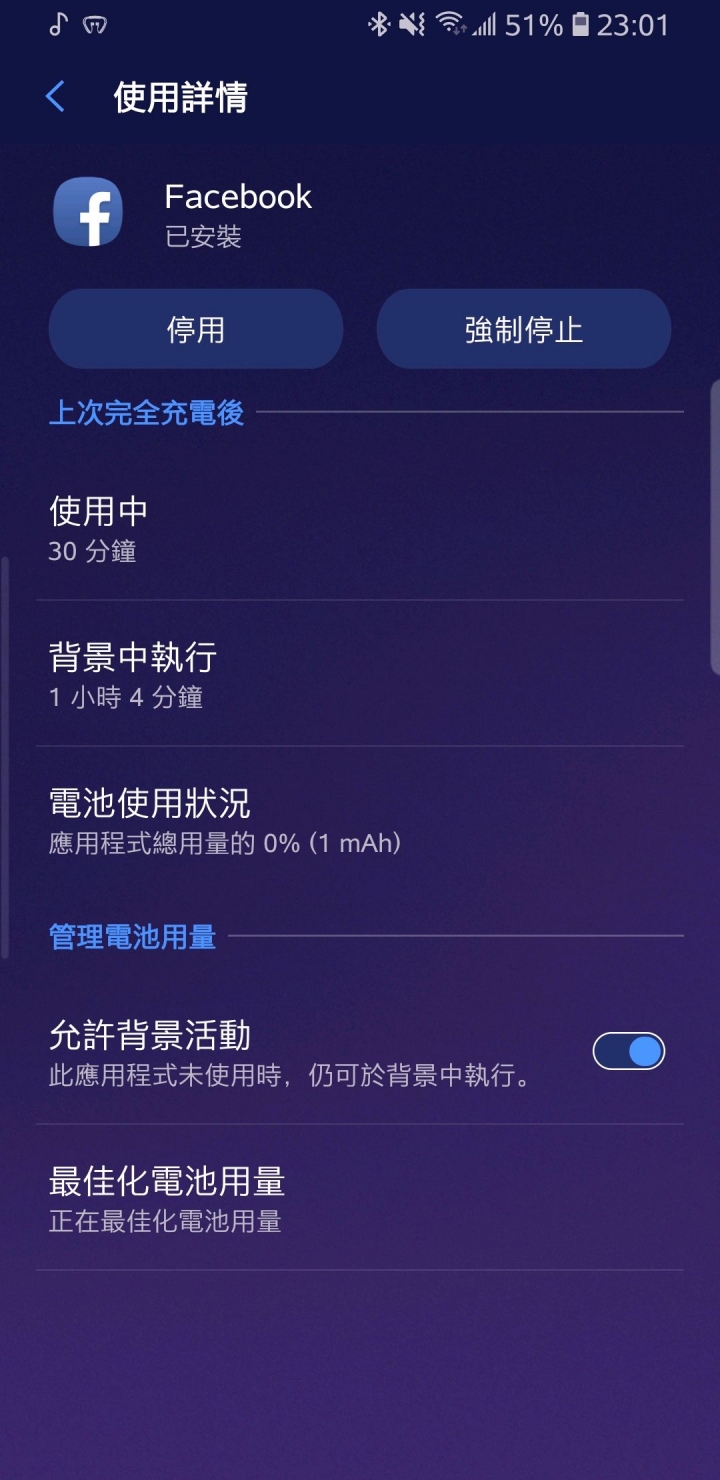
Task: Tap the 停用 button to disable Facebook
Action: (196, 329)
